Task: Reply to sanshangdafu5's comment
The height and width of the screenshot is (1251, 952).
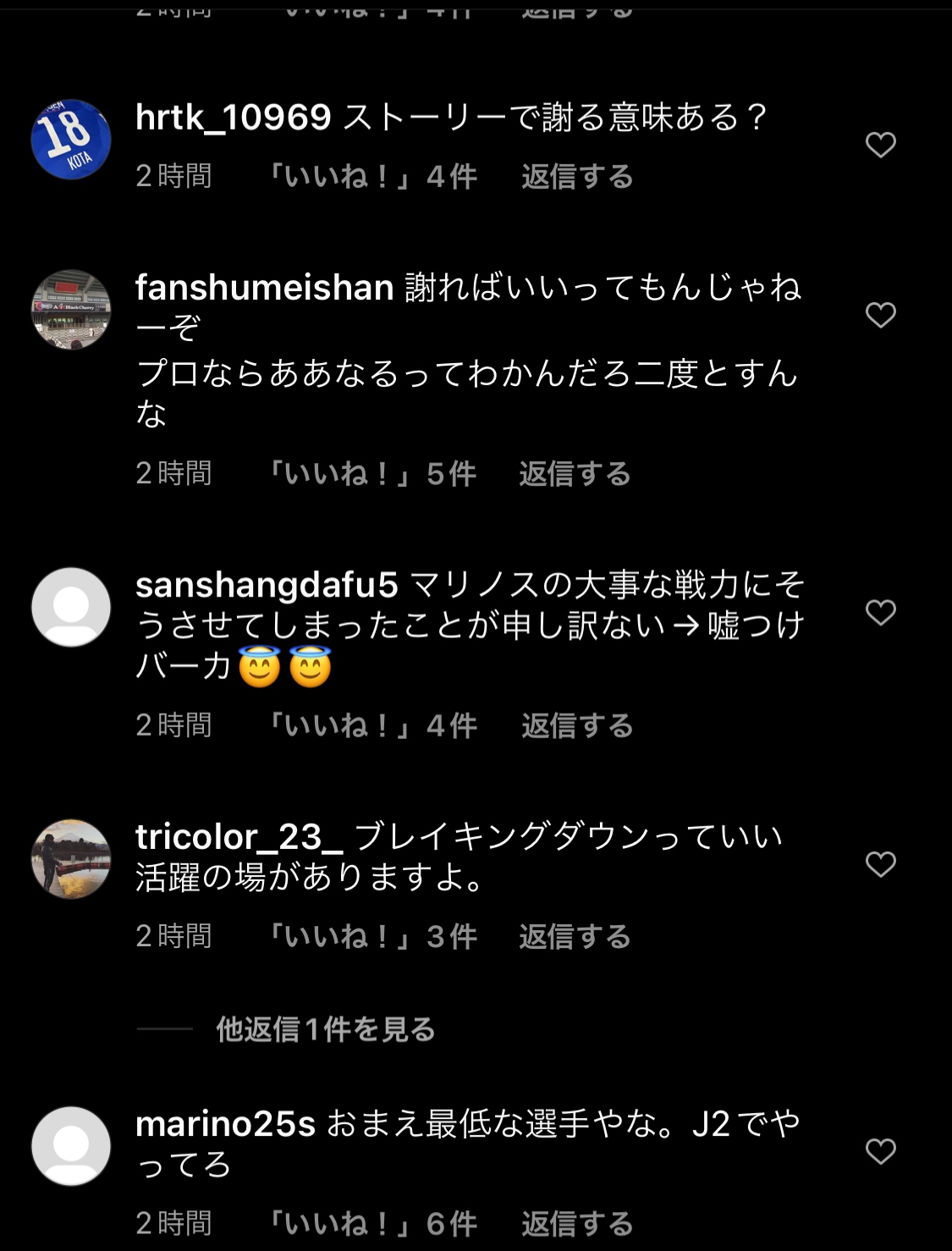Action: [x=576, y=726]
